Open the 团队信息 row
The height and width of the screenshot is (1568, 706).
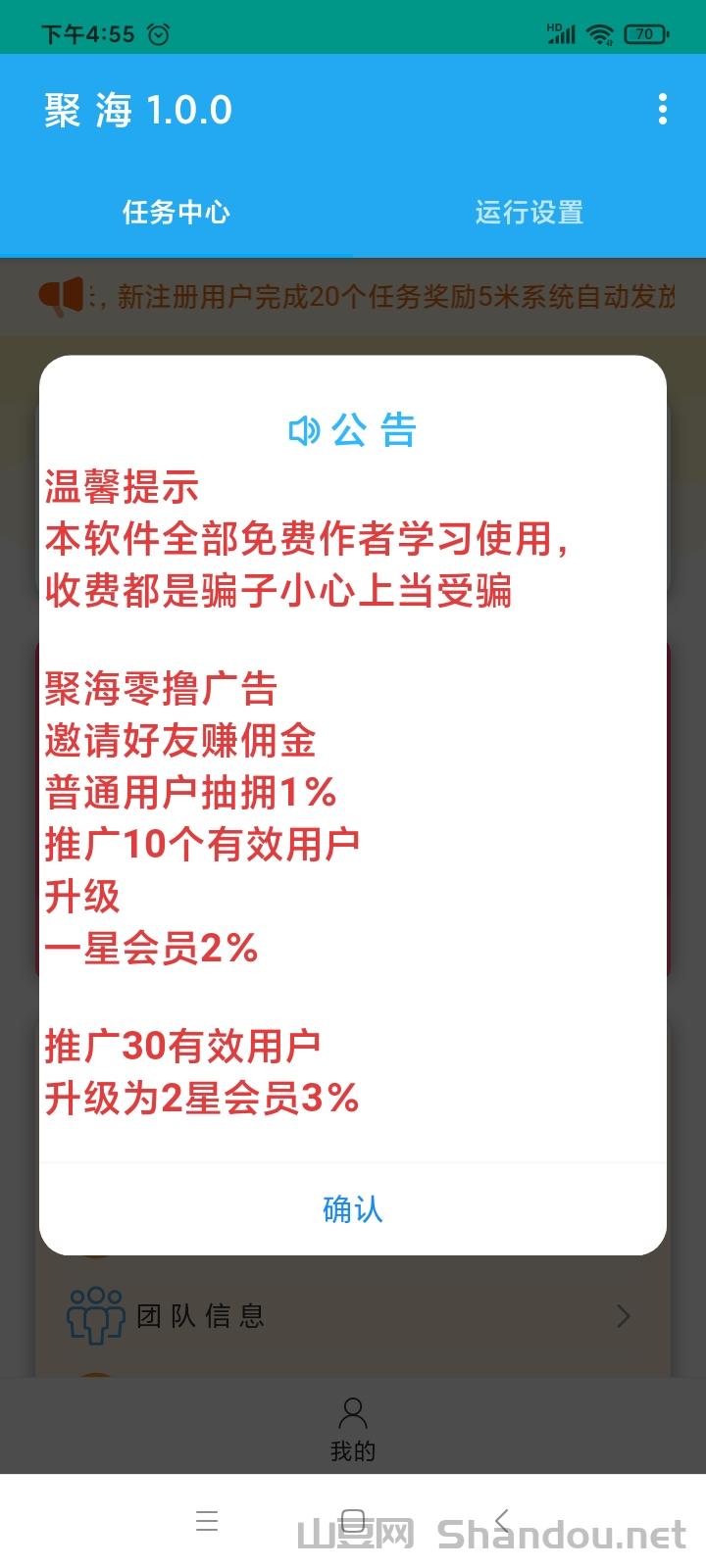click(353, 1315)
